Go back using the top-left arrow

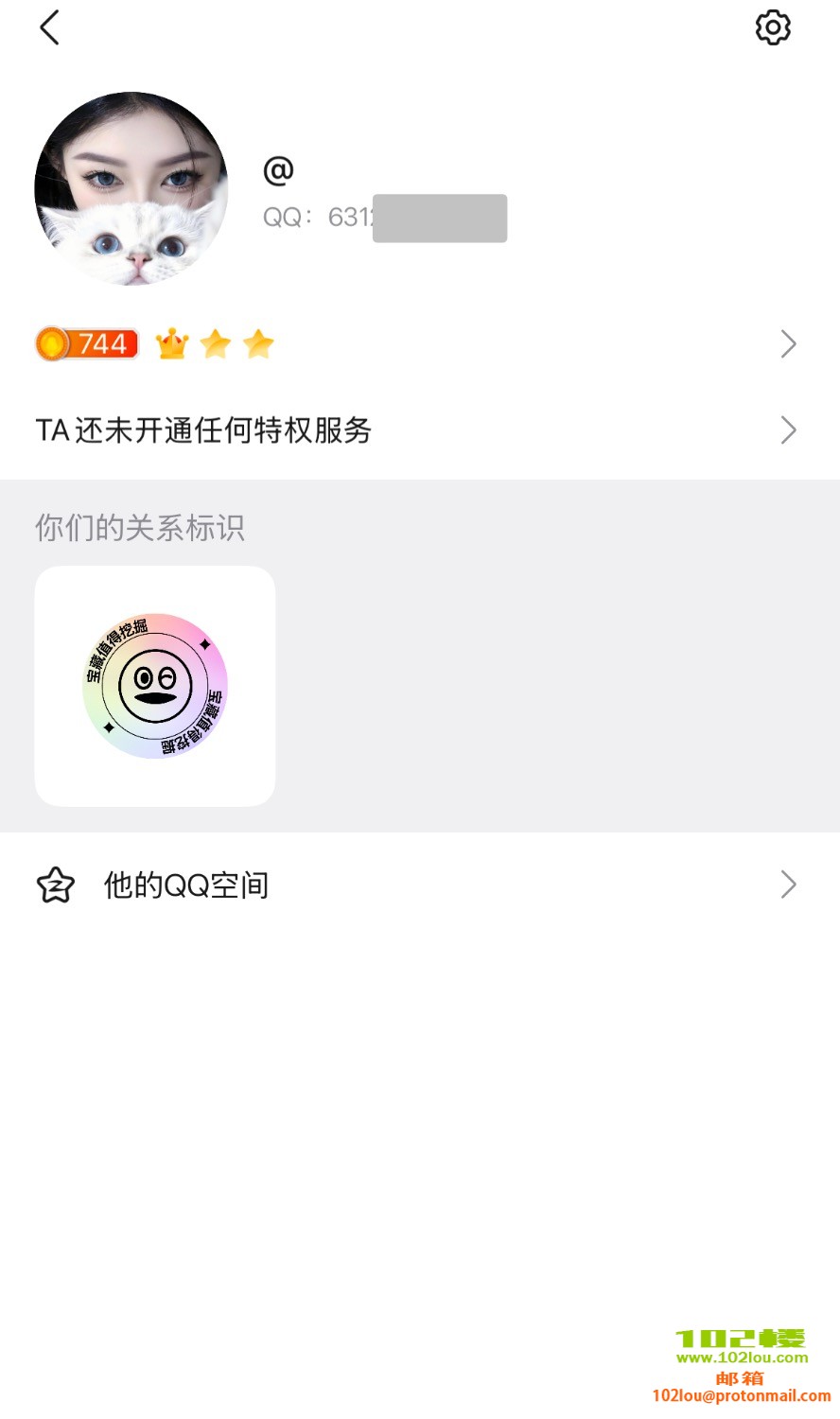click(x=50, y=28)
